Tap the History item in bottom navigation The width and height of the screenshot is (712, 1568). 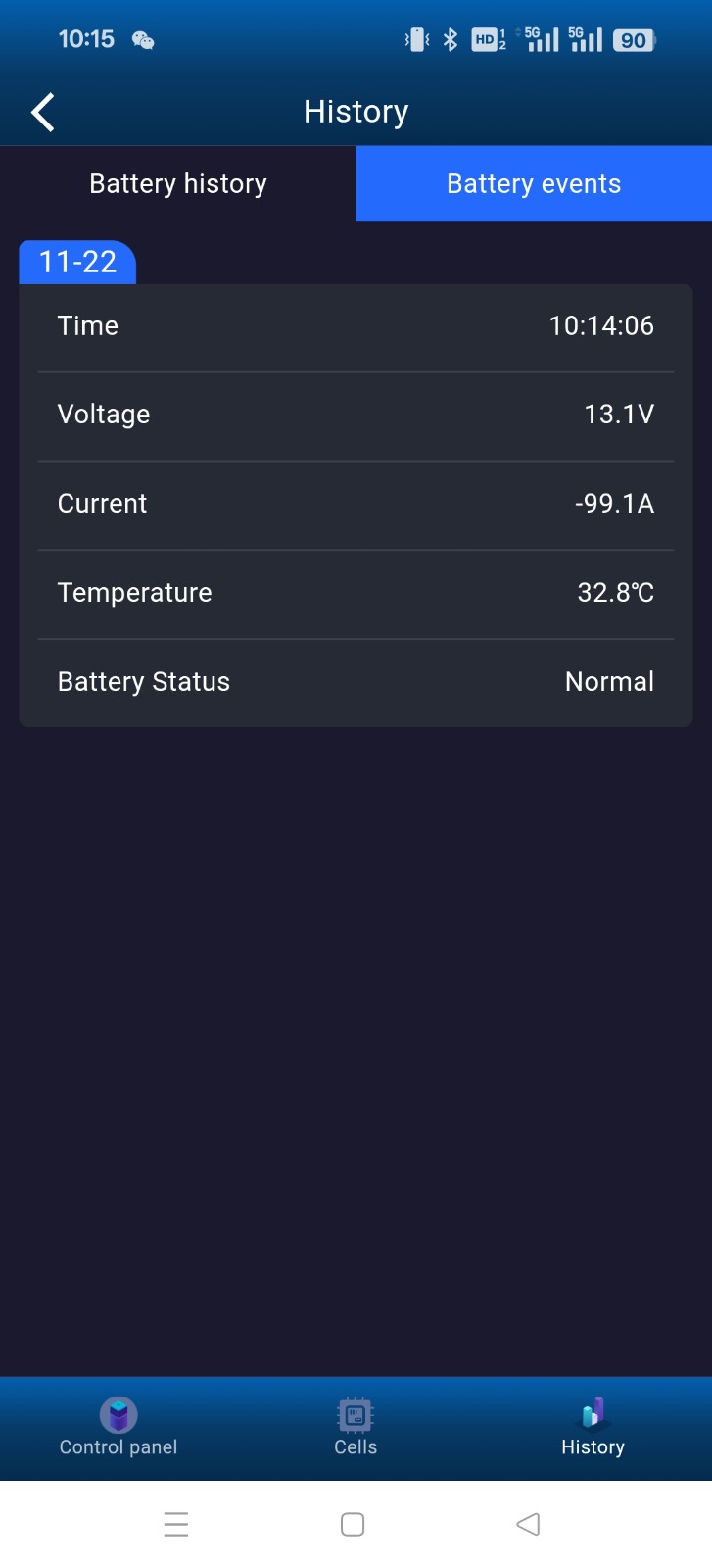click(x=593, y=1427)
